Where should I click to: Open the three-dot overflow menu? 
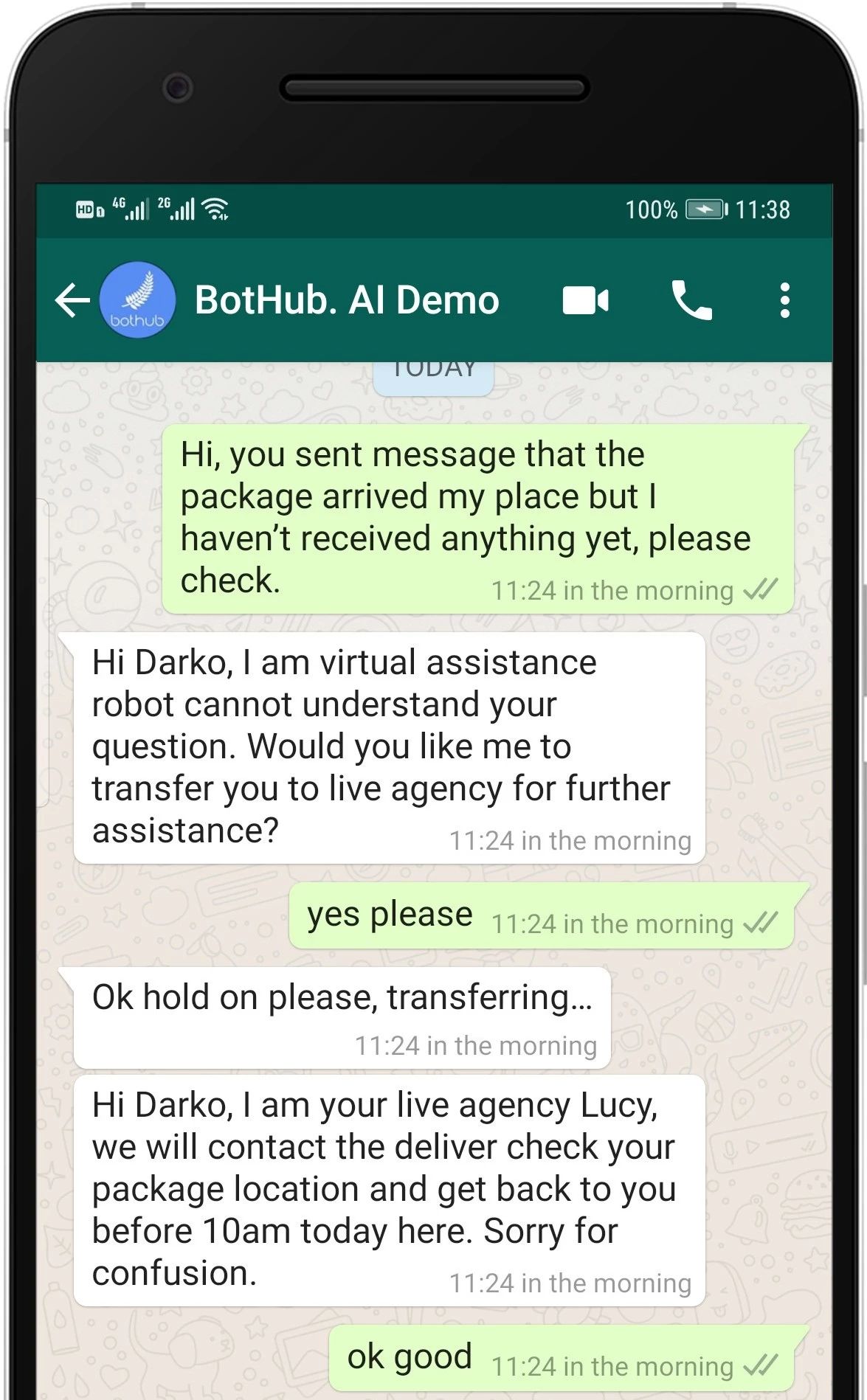(784, 301)
